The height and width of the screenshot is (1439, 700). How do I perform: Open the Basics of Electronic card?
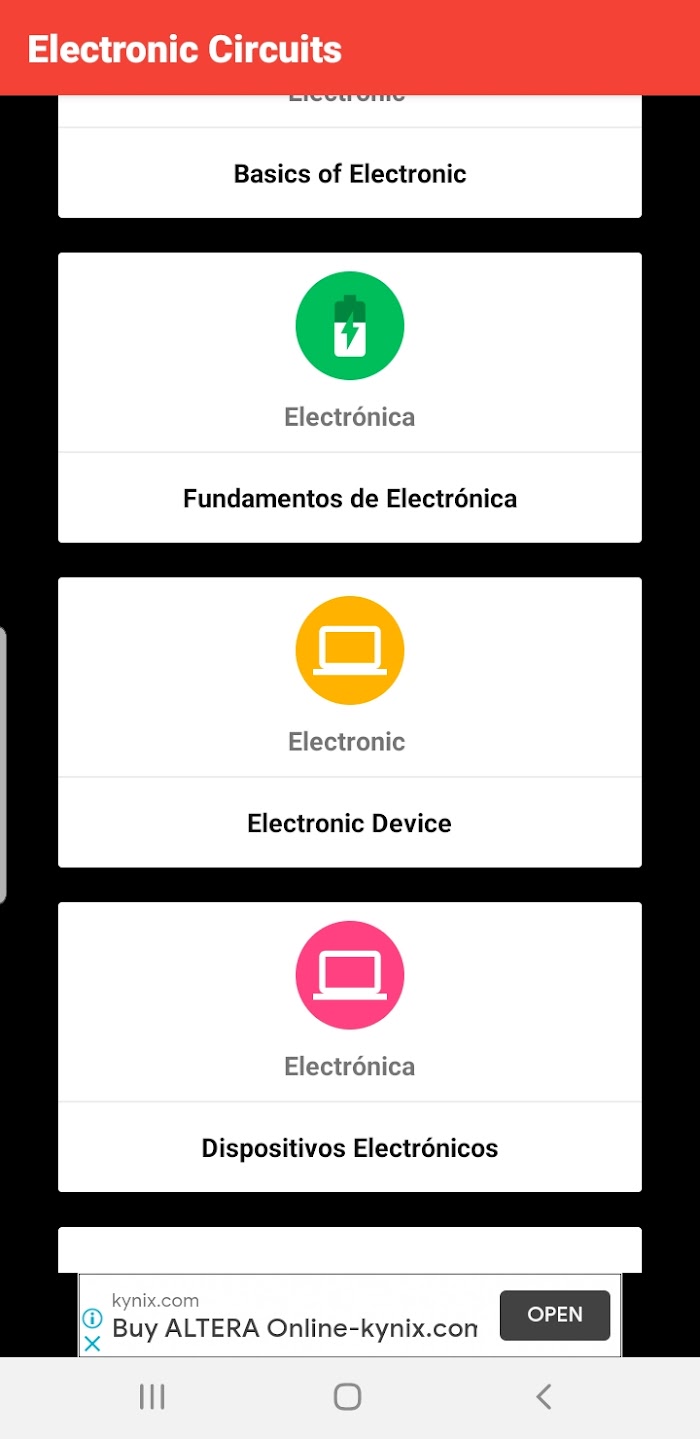[x=350, y=158]
